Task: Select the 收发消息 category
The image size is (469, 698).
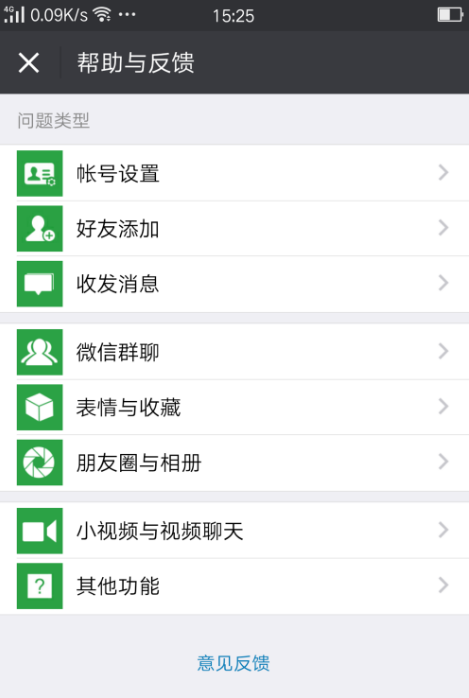Action: (x=234, y=284)
